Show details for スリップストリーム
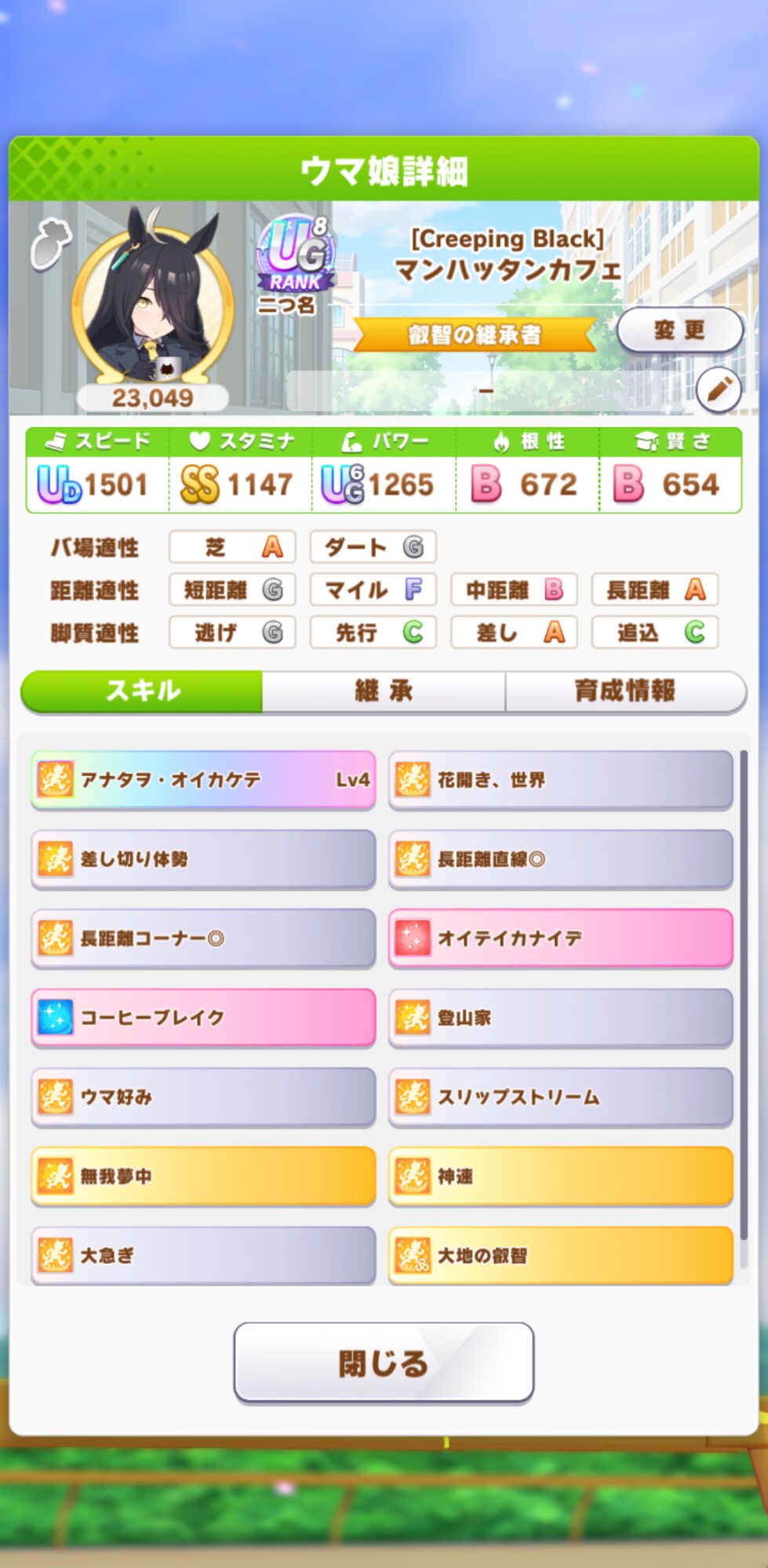Screen dimensions: 768x1568 click(x=560, y=1097)
